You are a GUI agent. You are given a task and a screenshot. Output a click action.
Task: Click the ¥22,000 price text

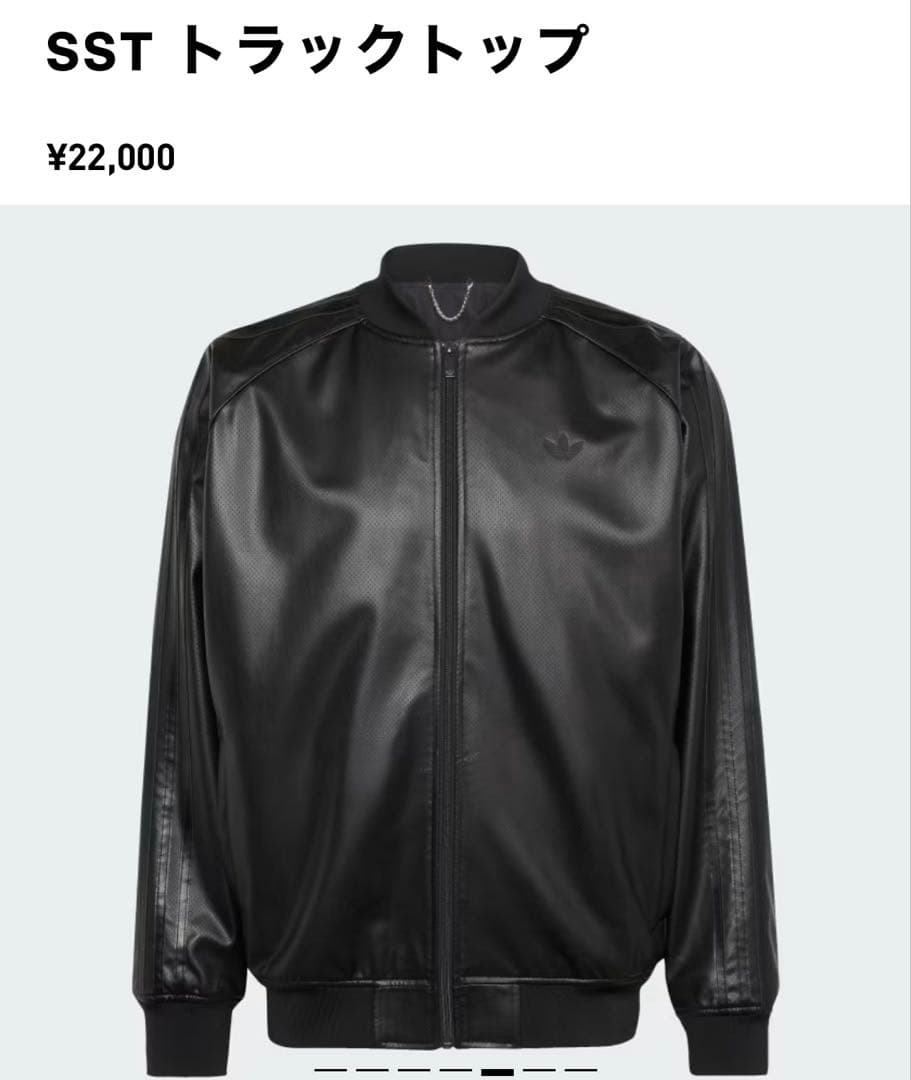tap(113, 155)
